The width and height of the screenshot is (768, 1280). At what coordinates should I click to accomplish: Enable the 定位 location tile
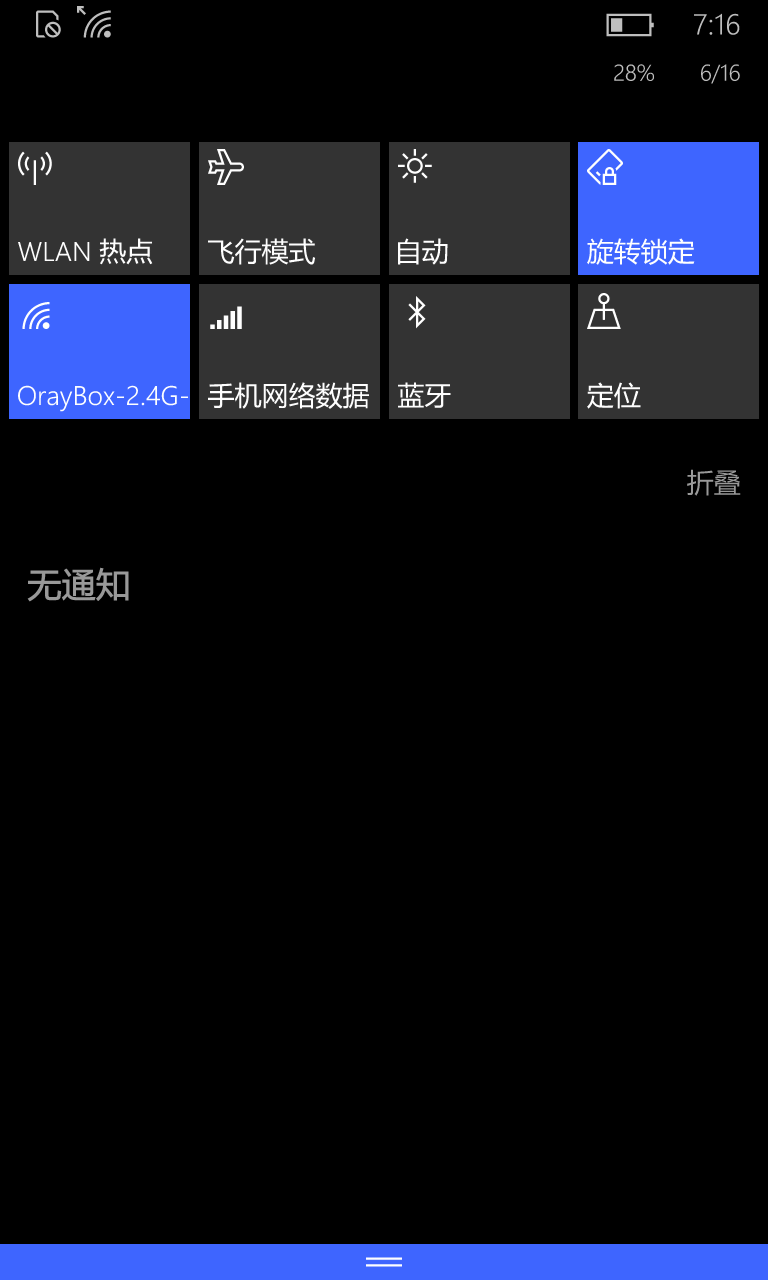pyautogui.click(x=668, y=351)
